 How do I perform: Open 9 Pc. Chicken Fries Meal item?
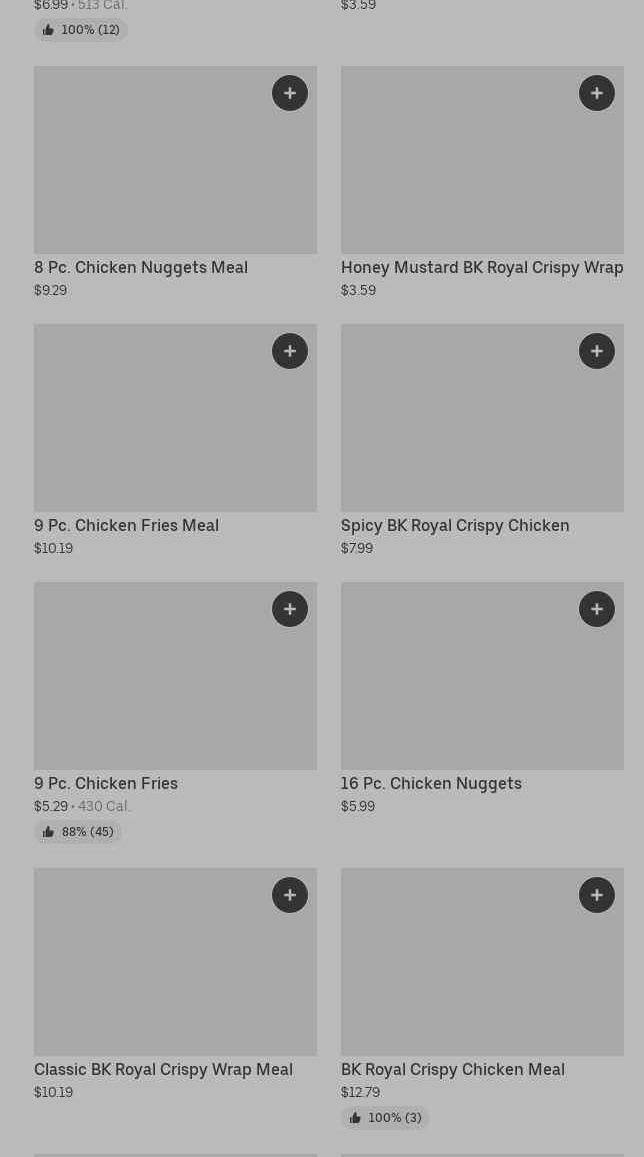tap(150, 430)
